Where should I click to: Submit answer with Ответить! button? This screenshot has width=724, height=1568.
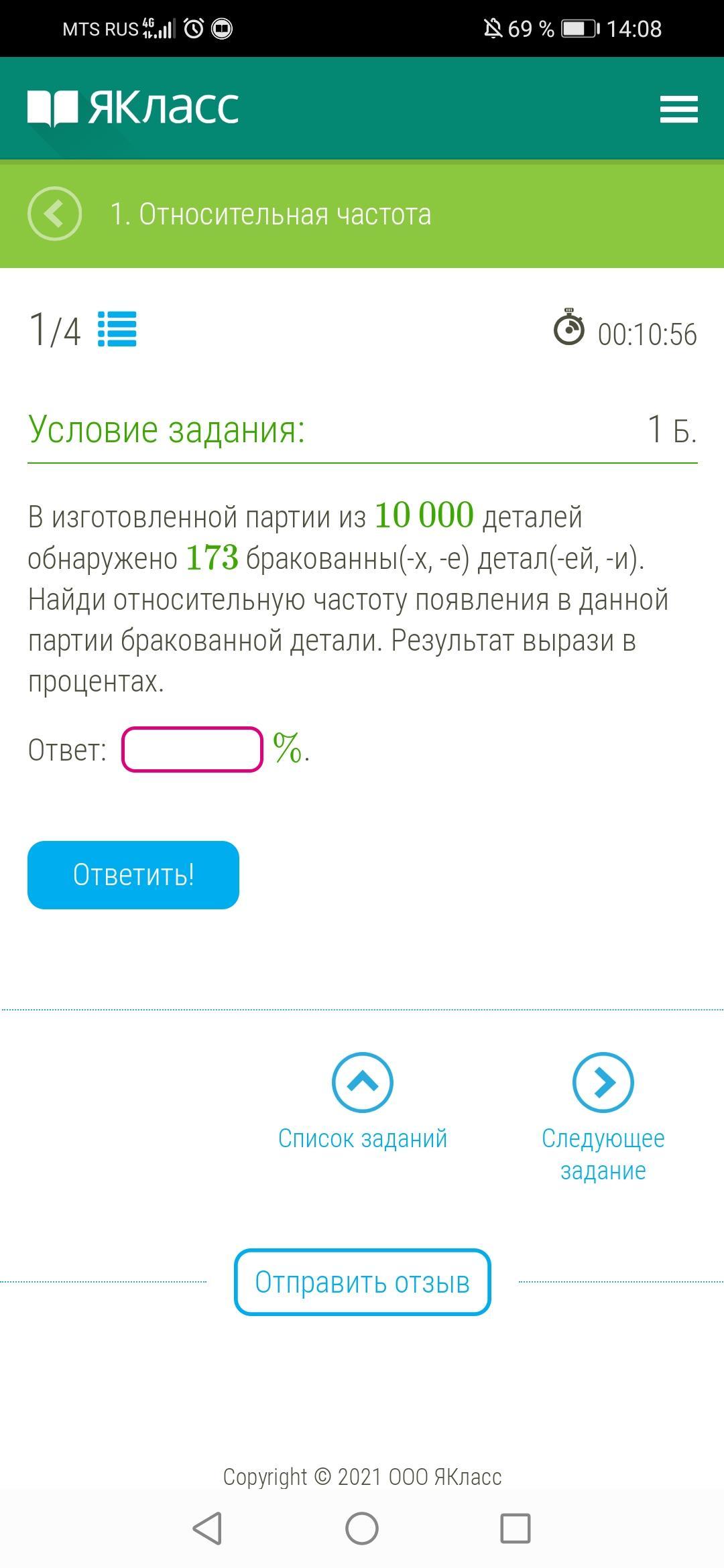coord(133,874)
